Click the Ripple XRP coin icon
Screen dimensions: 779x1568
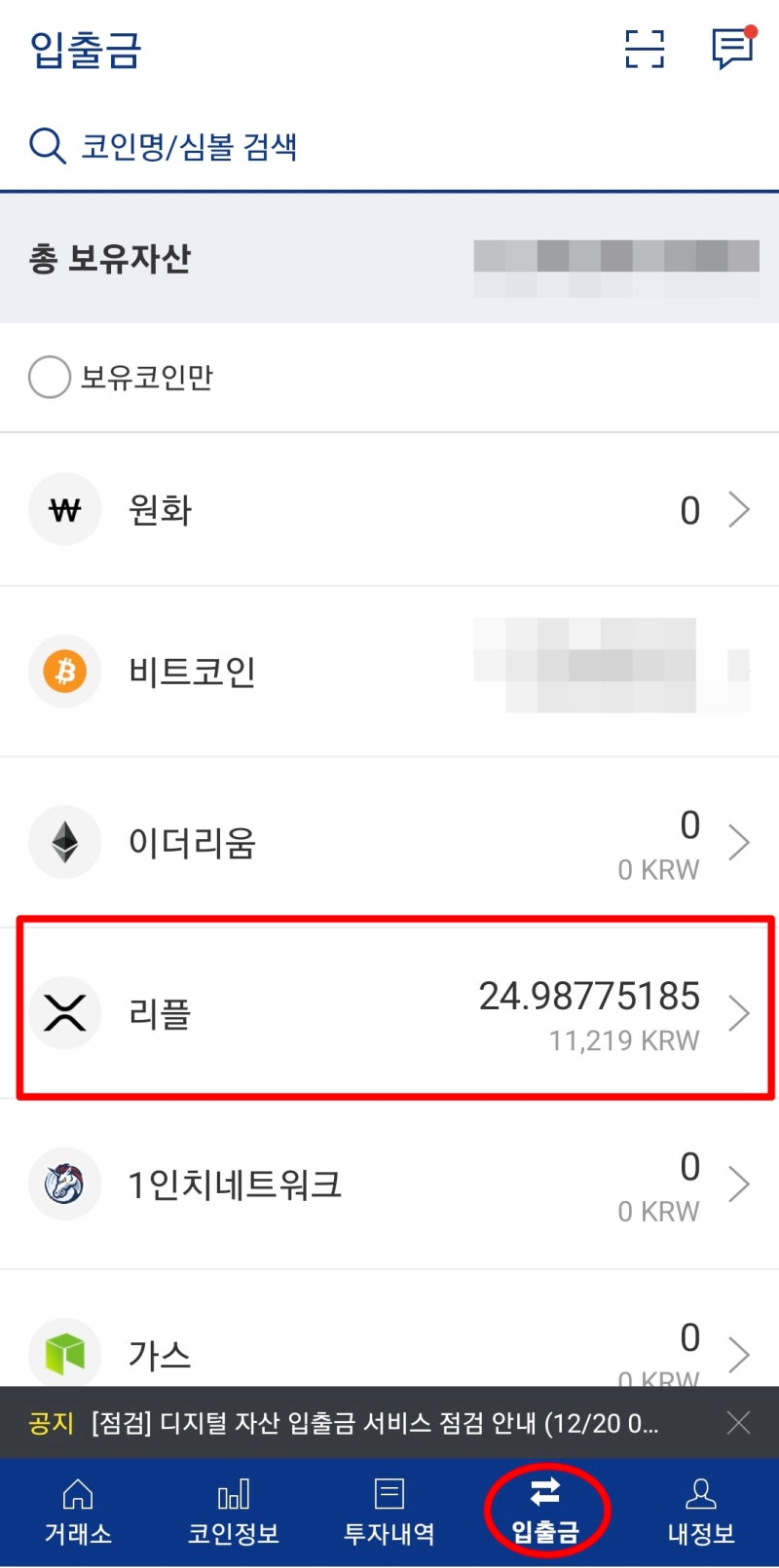64,1012
